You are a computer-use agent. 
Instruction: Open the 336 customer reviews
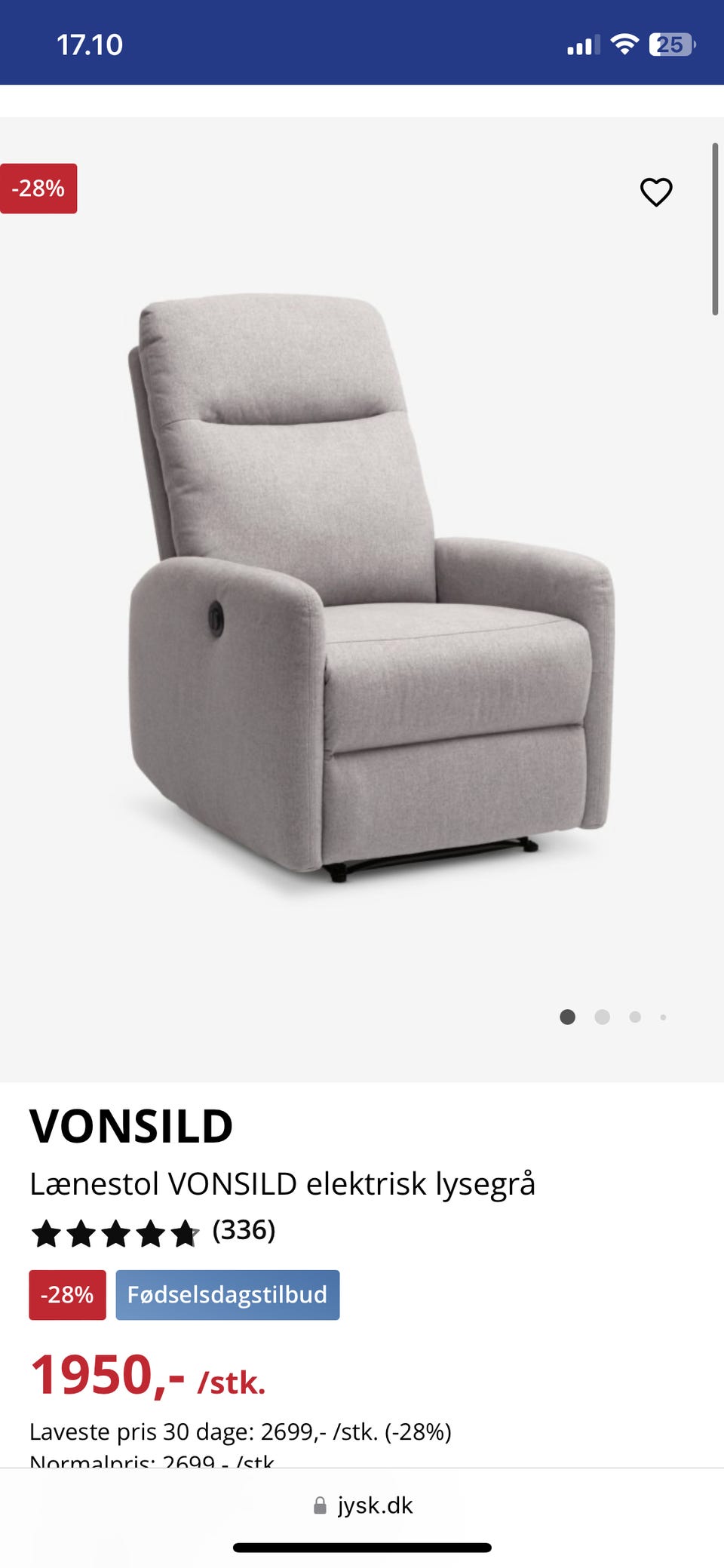tap(244, 1231)
